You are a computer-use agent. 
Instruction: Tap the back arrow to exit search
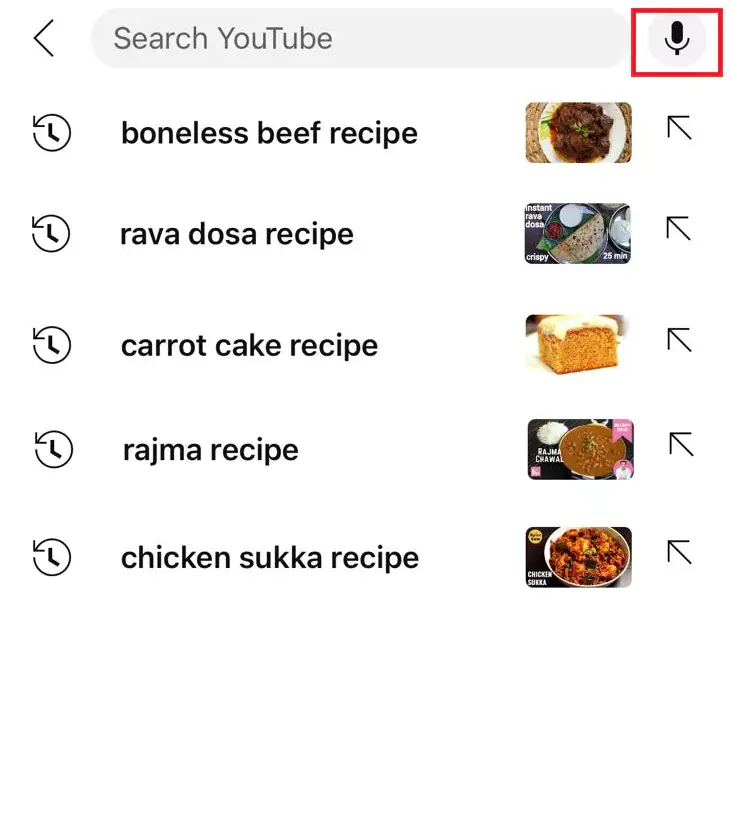44,38
